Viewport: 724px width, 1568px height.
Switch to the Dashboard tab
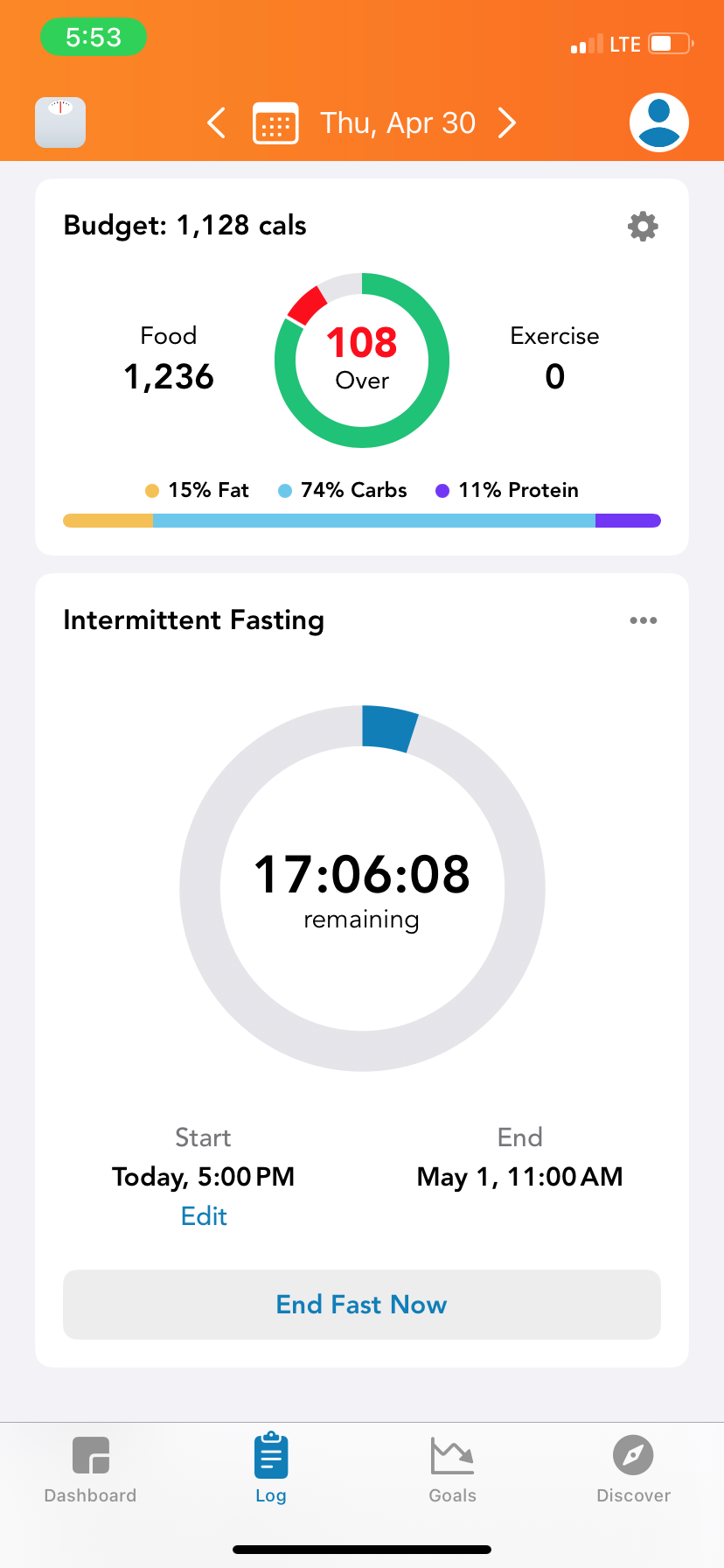coord(91,1470)
